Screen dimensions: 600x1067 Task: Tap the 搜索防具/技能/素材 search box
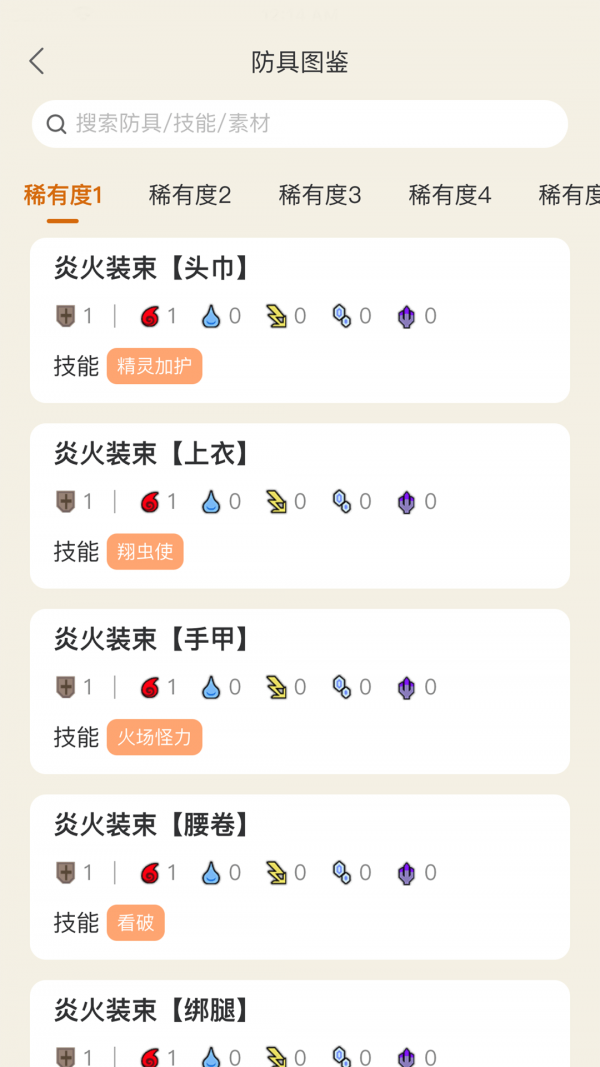pyautogui.click(x=300, y=124)
